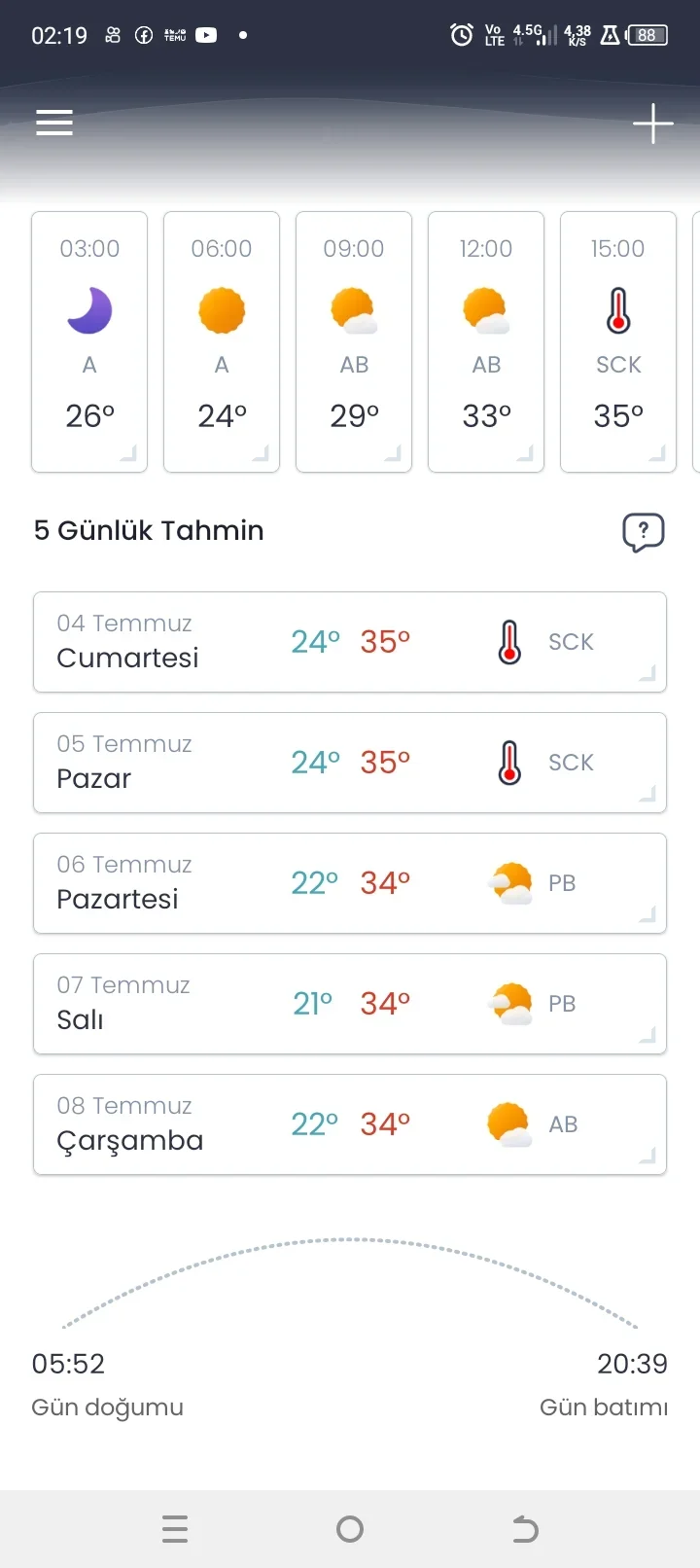The width and height of the screenshot is (700, 1568).
Task: Go to the system home screen
Action: tap(350, 1529)
